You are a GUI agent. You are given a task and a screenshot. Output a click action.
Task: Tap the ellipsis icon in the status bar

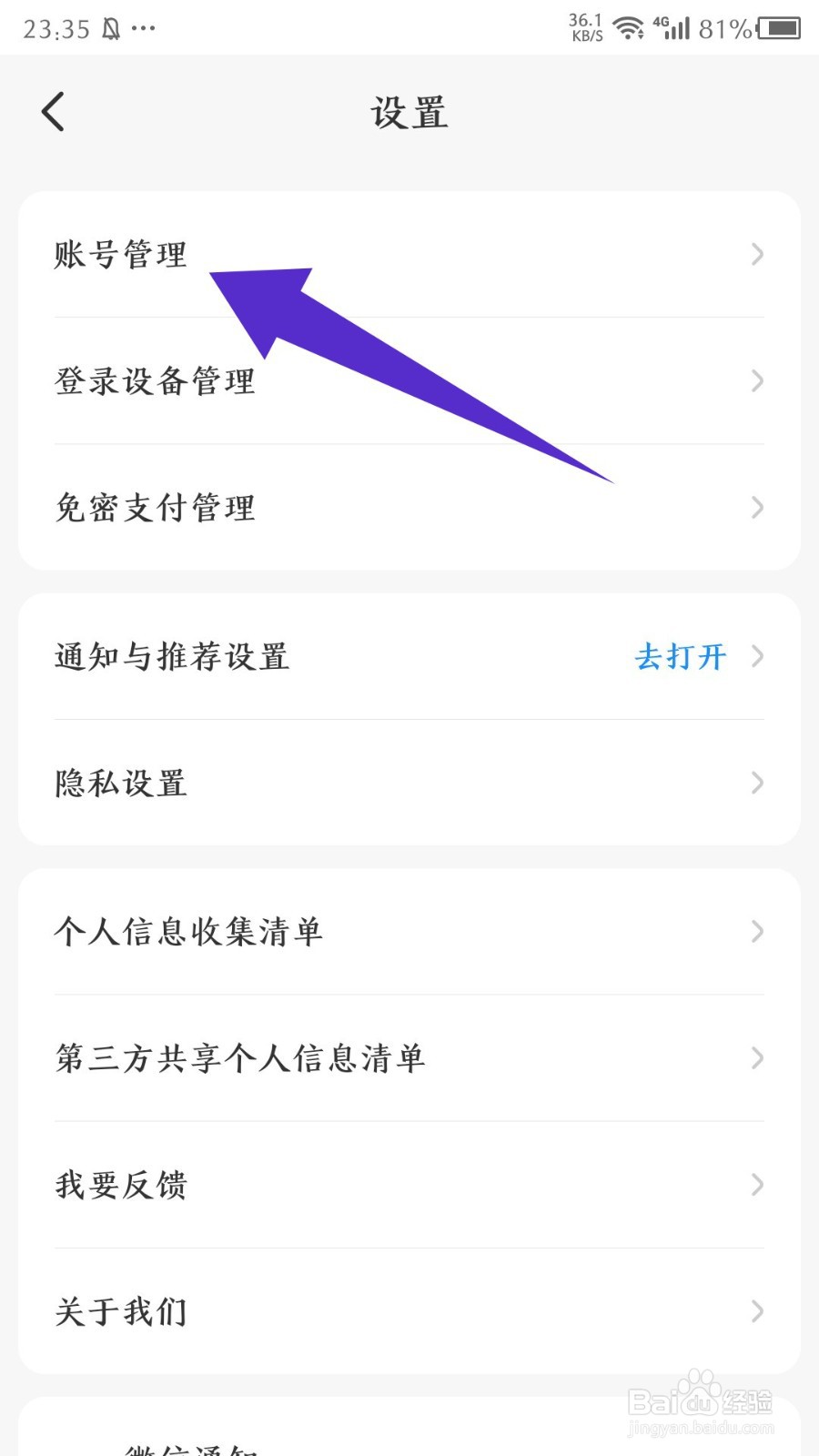coord(144,30)
